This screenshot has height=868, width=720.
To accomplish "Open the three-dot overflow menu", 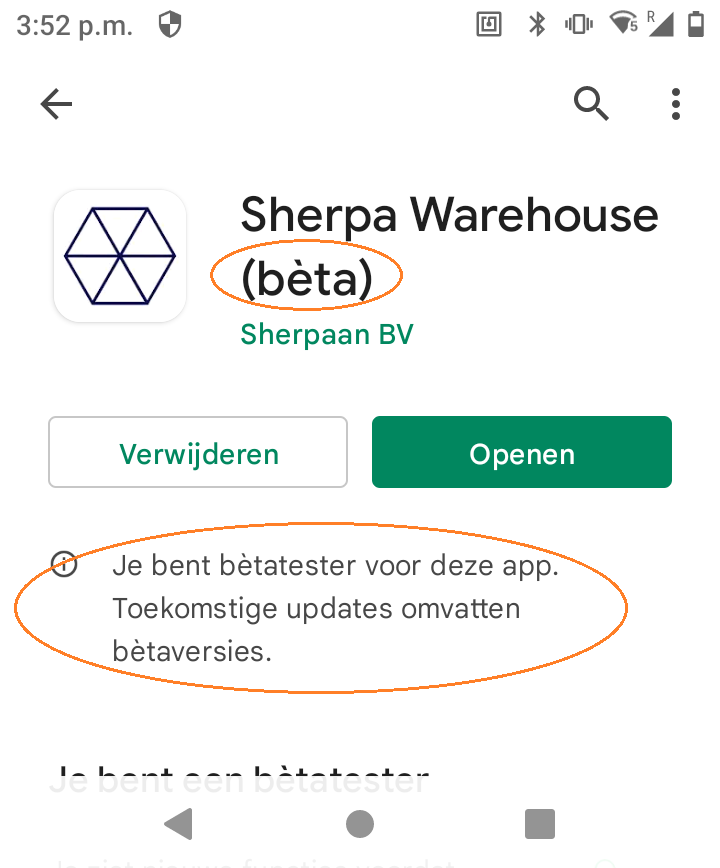I will click(x=677, y=104).
